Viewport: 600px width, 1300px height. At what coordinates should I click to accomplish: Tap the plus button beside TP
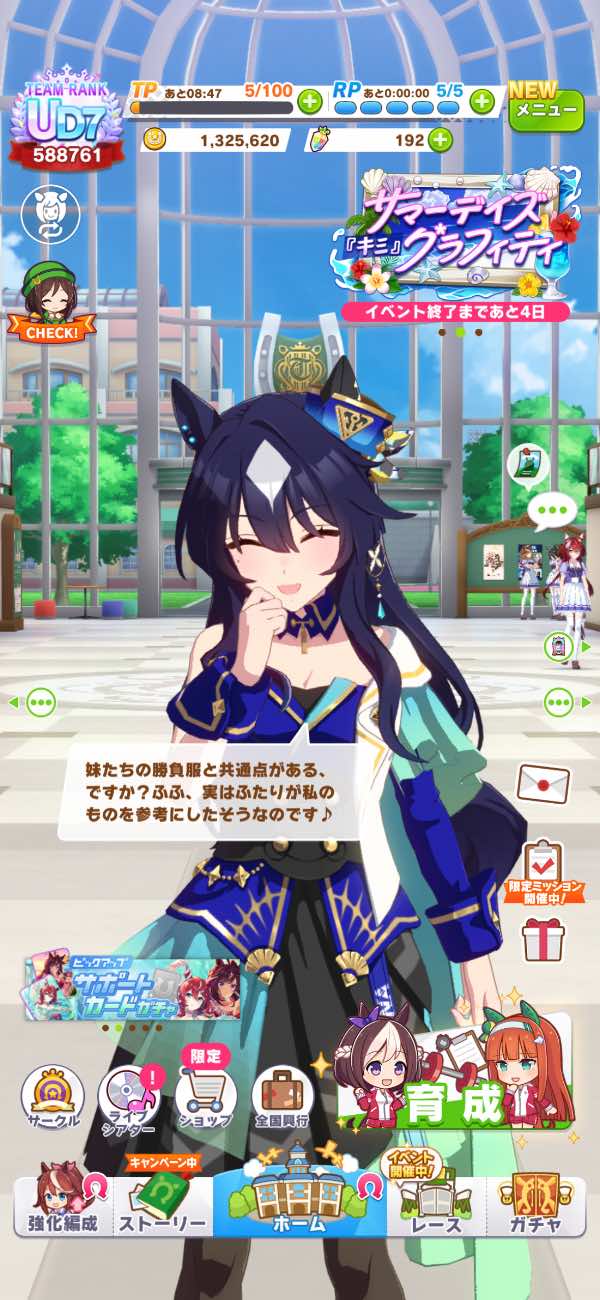click(310, 100)
